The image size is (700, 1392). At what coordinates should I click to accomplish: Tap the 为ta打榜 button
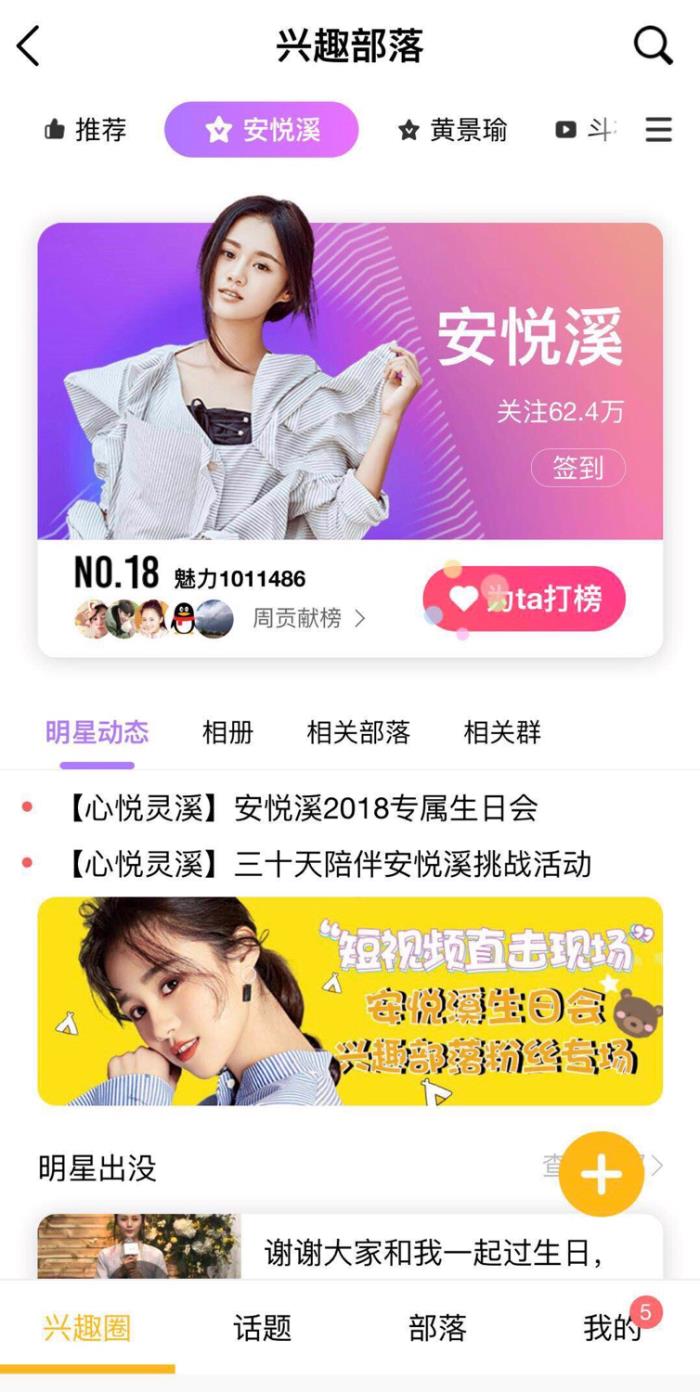(524, 599)
